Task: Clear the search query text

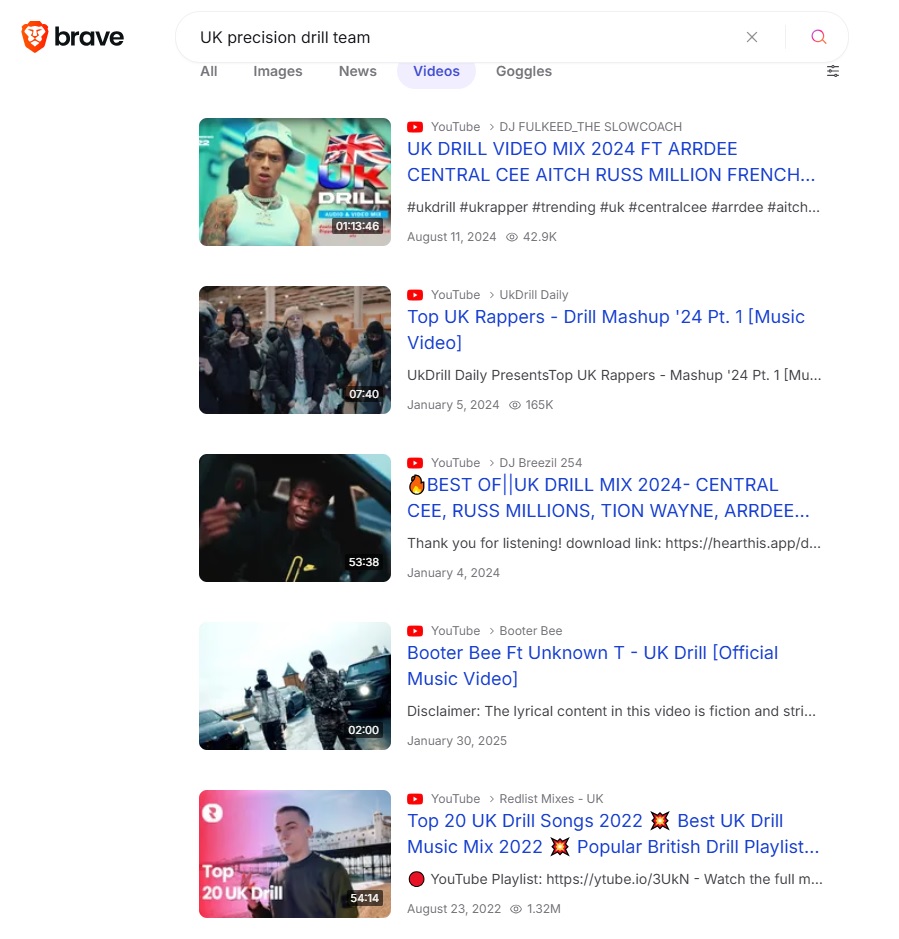Action: [752, 37]
